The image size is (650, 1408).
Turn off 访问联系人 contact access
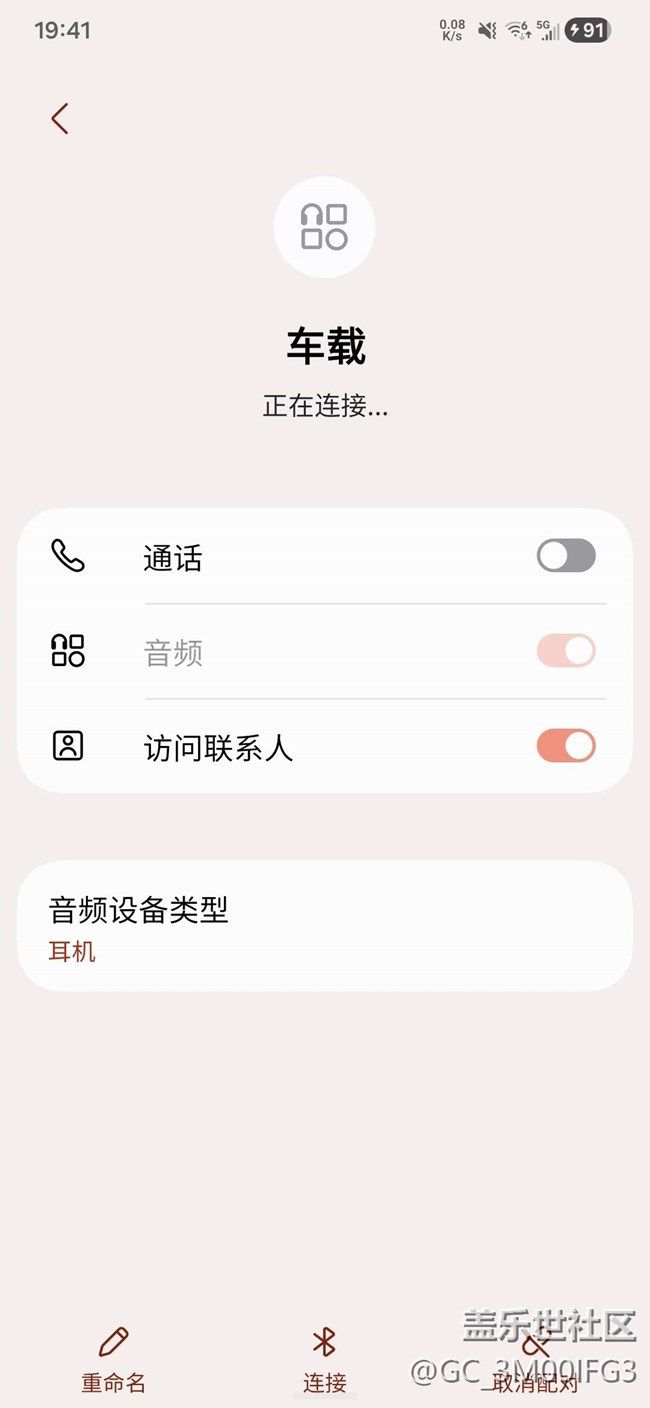click(566, 746)
